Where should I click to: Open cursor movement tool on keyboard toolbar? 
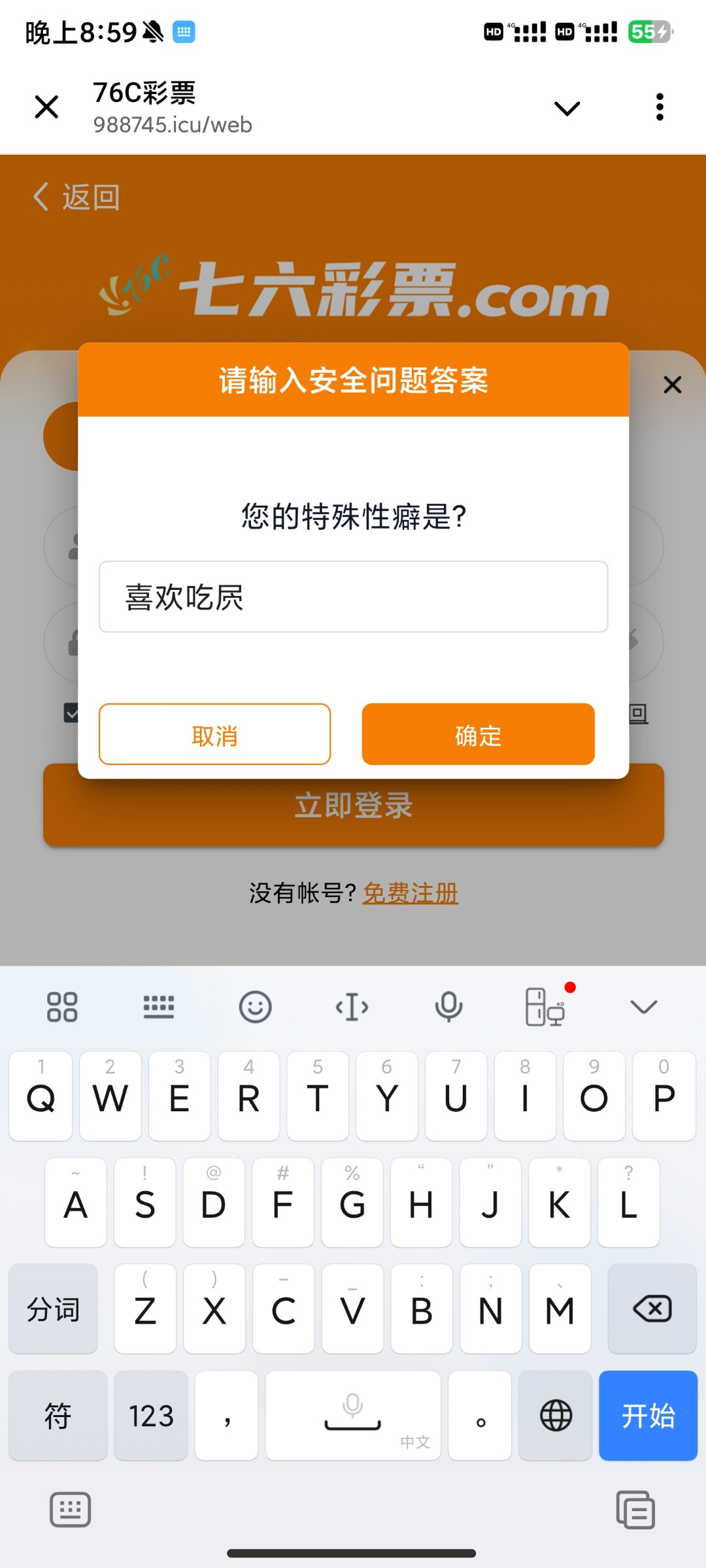pos(352,1007)
